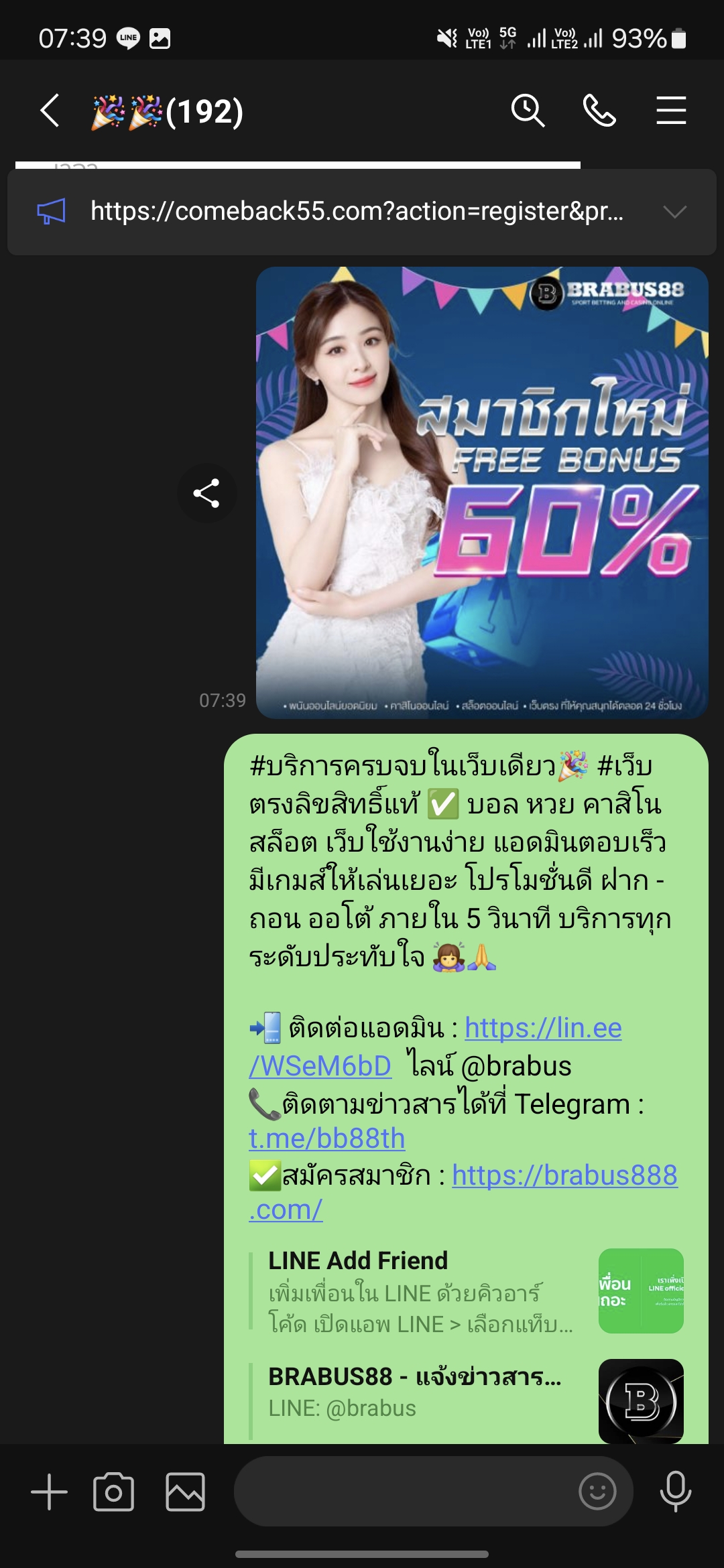Image resolution: width=724 pixels, height=1568 pixels.
Task: Open the plus attachment menu
Action: click(50, 1492)
